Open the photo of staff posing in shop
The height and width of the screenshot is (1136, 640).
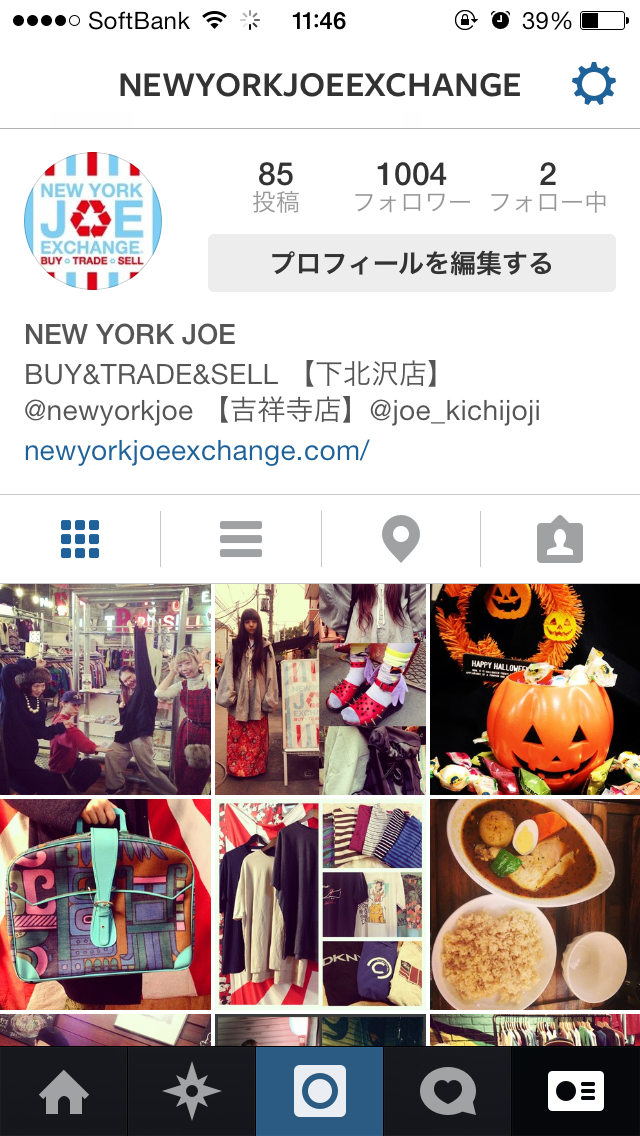point(105,690)
